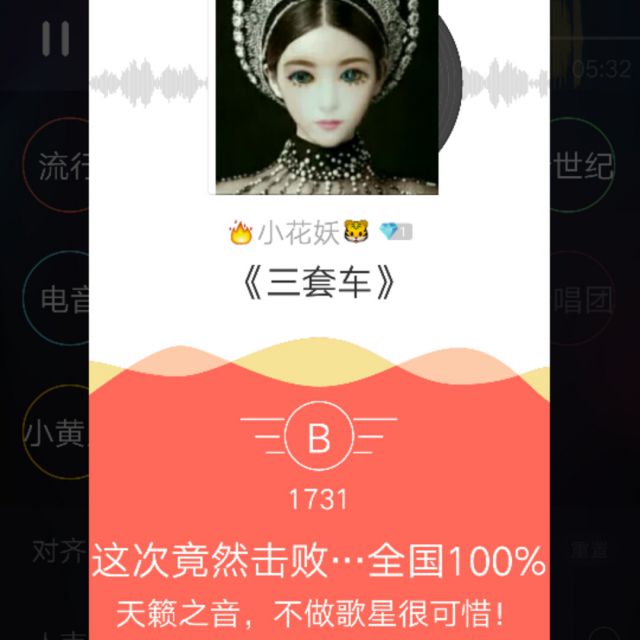Select the 世纪 sound effect
The height and width of the screenshot is (640, 640).
click(583, 167)
